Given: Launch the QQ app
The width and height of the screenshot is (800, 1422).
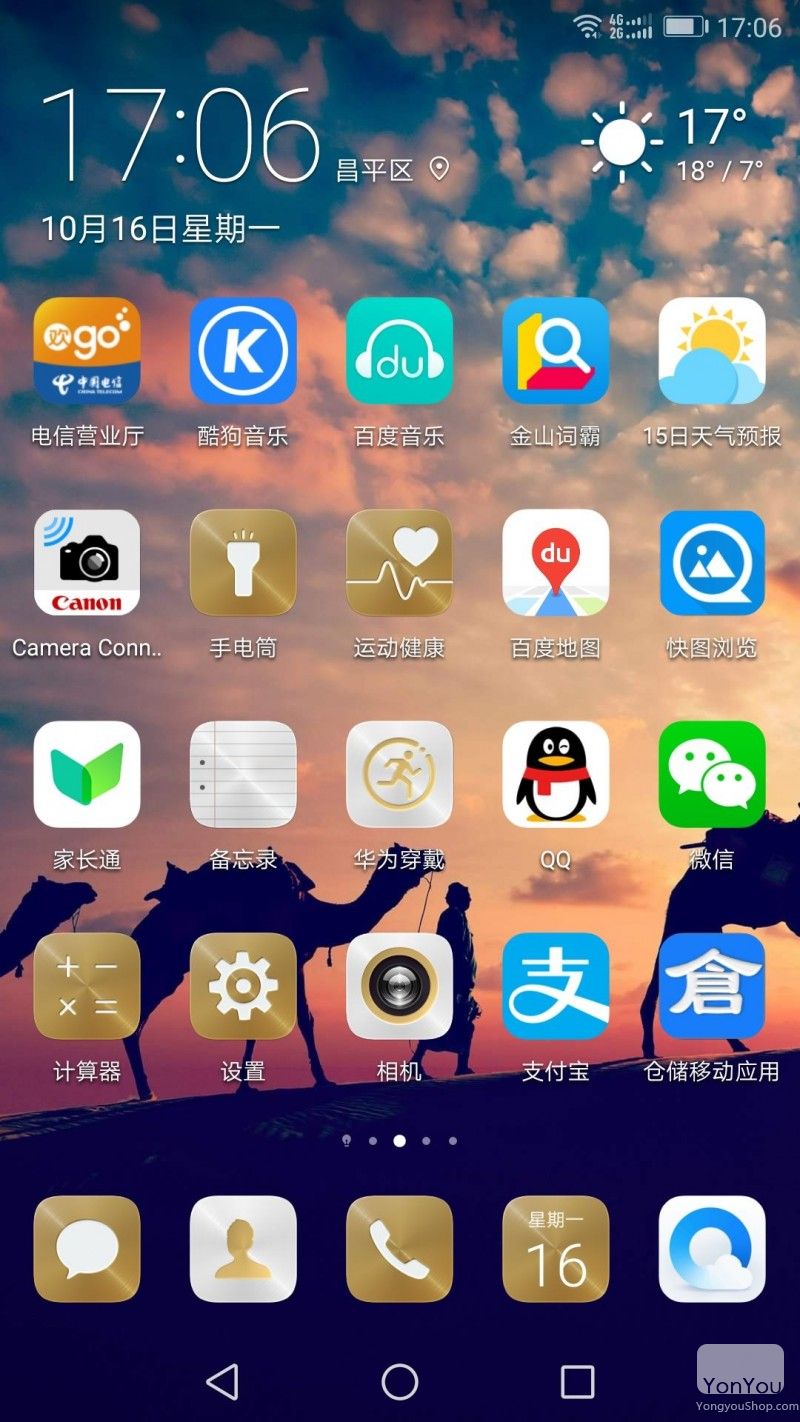Looking at the screenshot, I should (x=555, y=774).
